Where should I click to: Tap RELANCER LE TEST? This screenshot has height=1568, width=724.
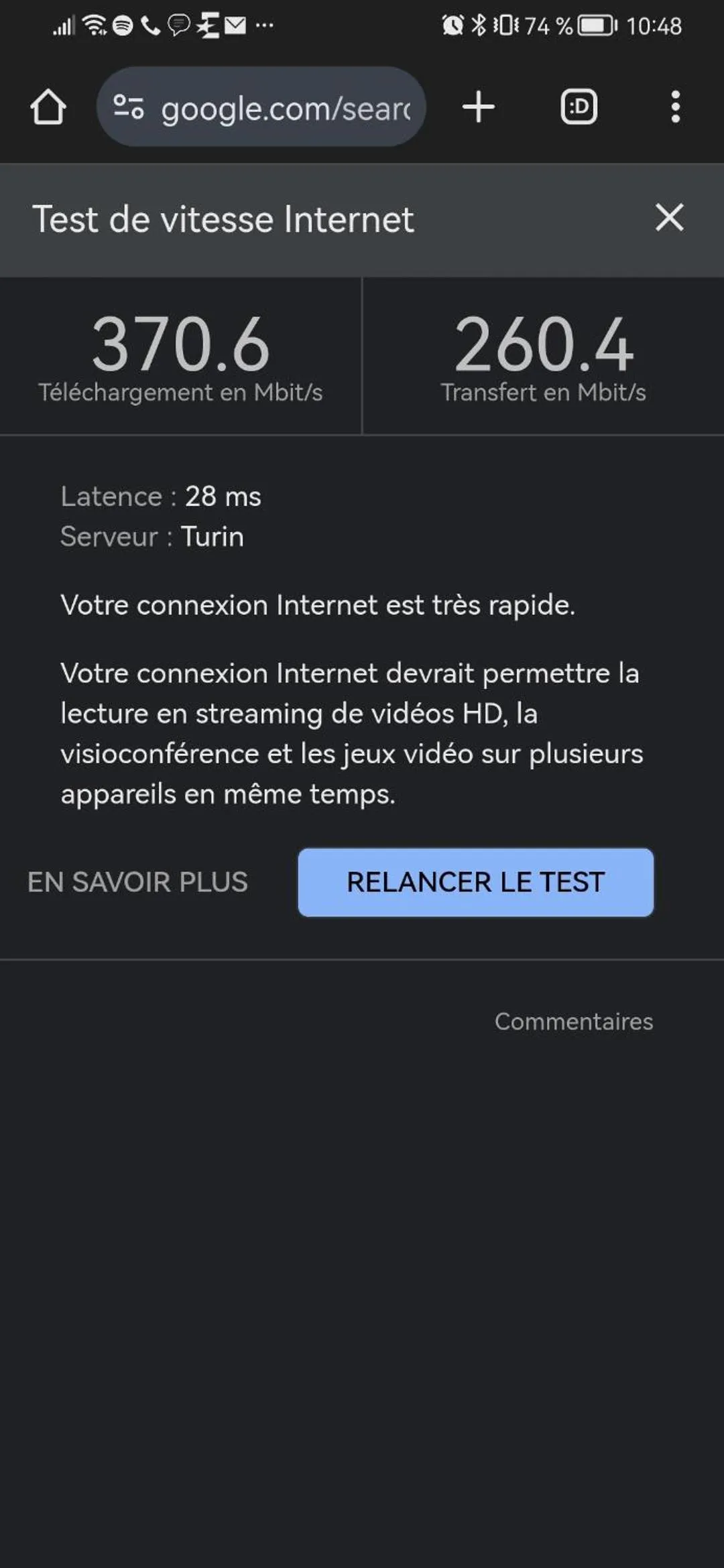475,883
